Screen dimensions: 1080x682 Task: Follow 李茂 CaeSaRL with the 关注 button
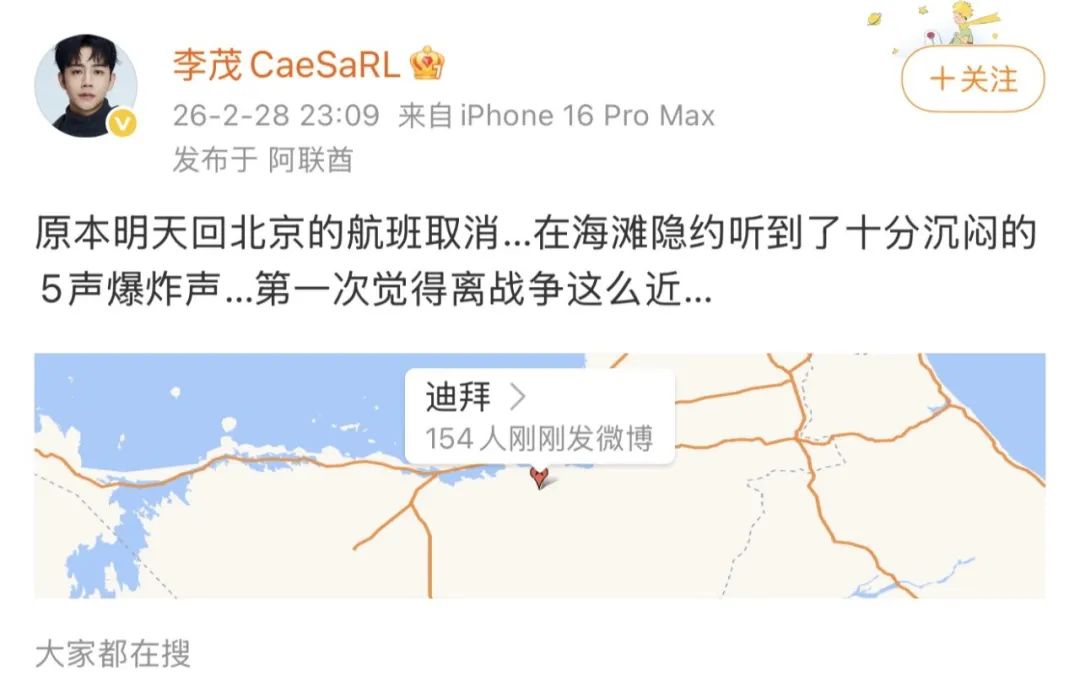(x=972, y=79)
